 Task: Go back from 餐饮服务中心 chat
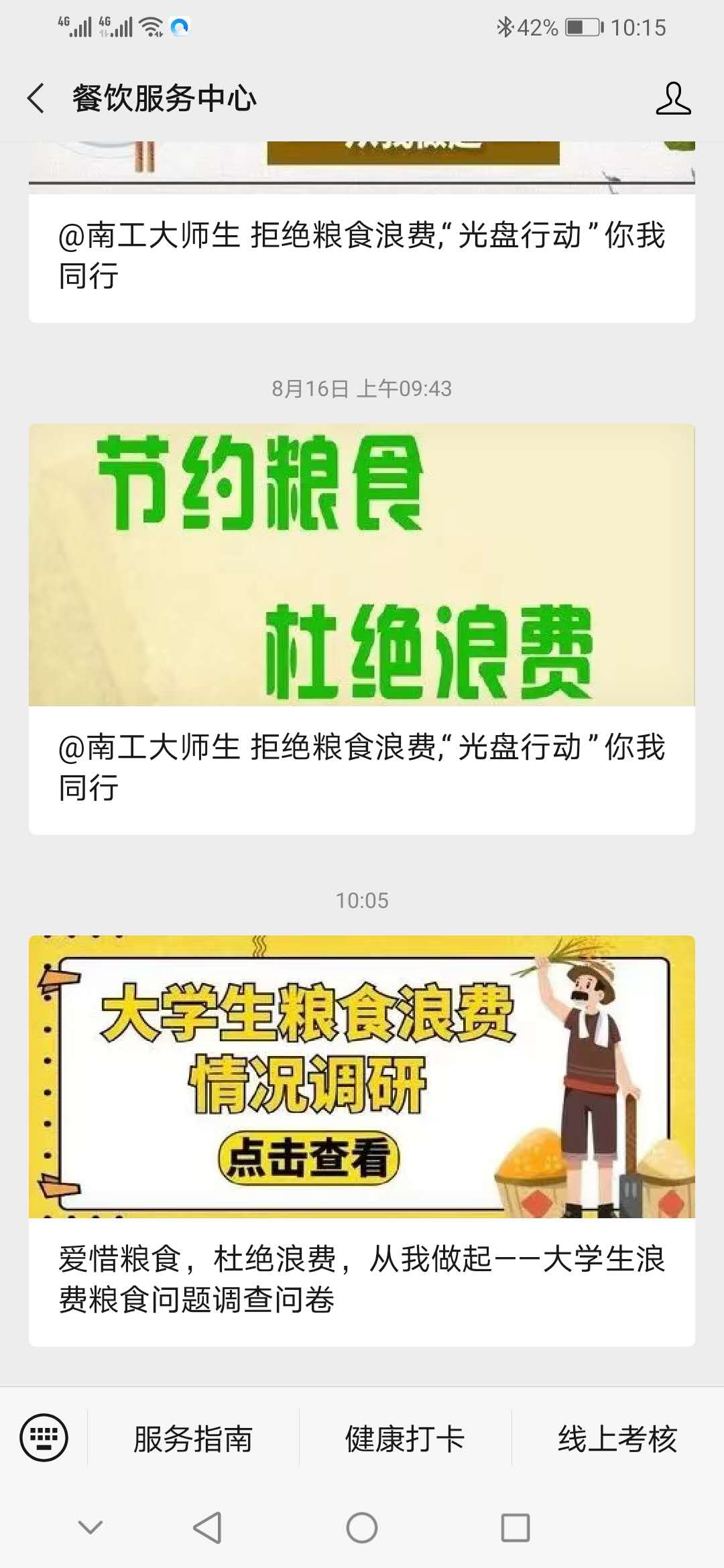(36, 99)
